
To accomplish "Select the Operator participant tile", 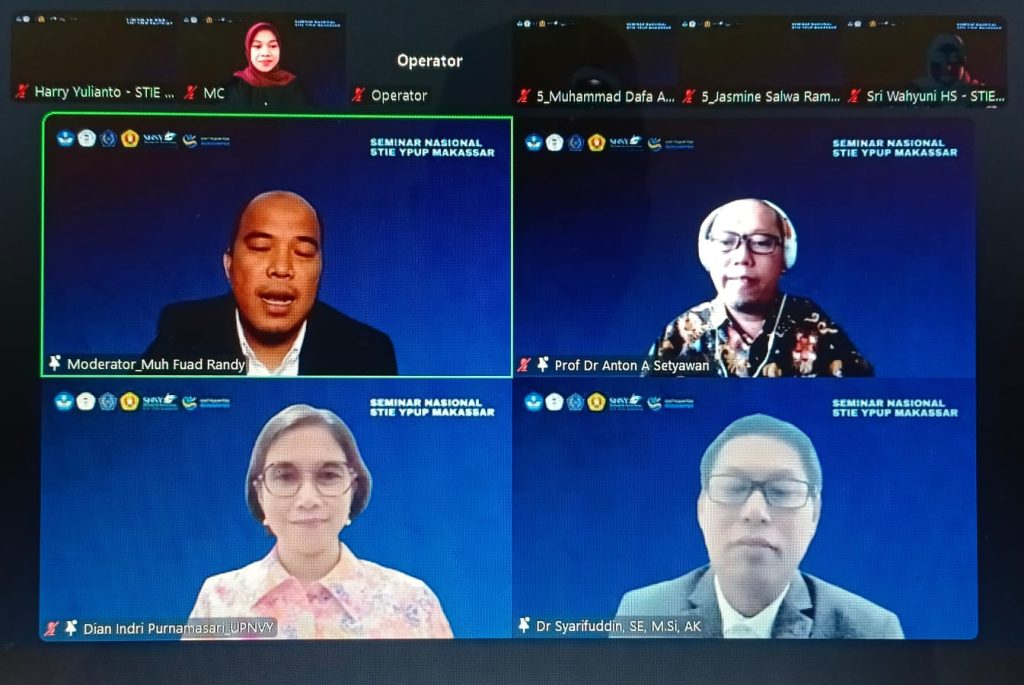I will (429, 62).
